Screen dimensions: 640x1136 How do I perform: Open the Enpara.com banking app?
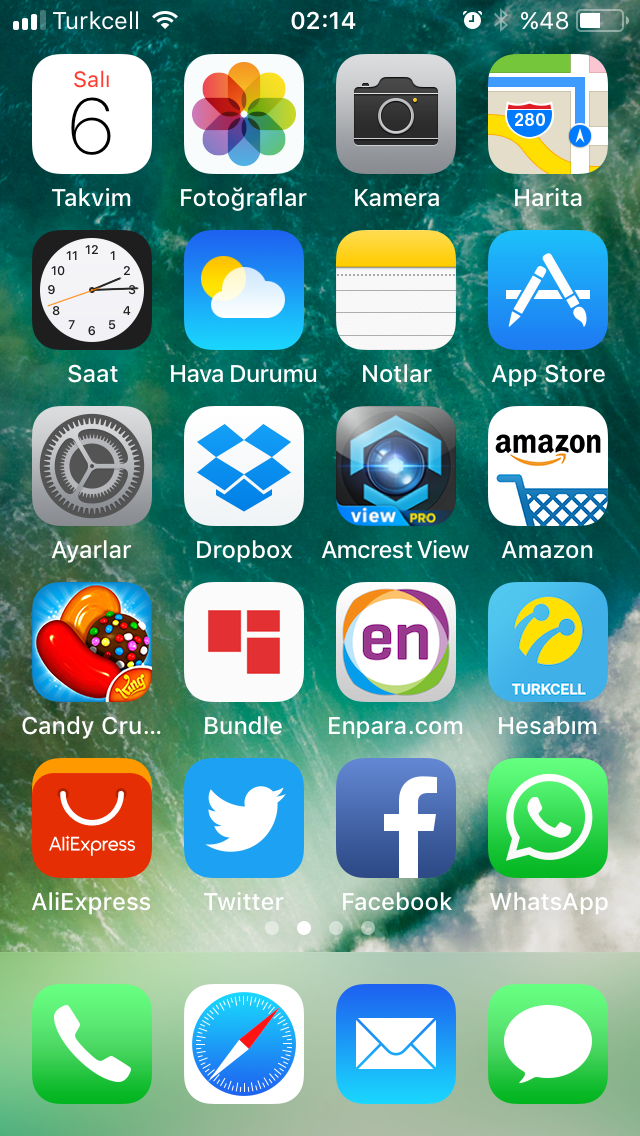[396, 642]
